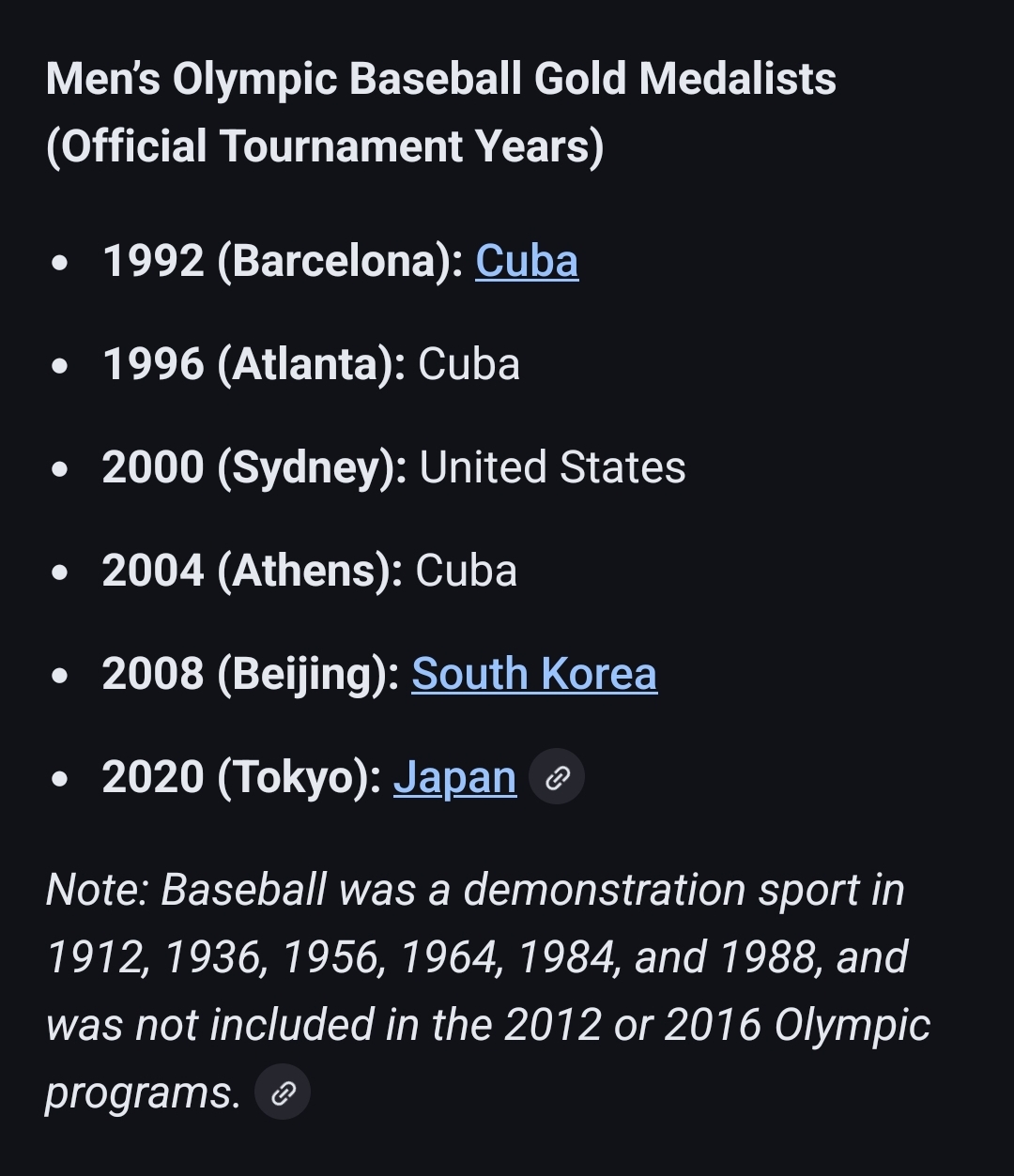Open the Cuba link for 1992 Barcelona

[527, 261]
